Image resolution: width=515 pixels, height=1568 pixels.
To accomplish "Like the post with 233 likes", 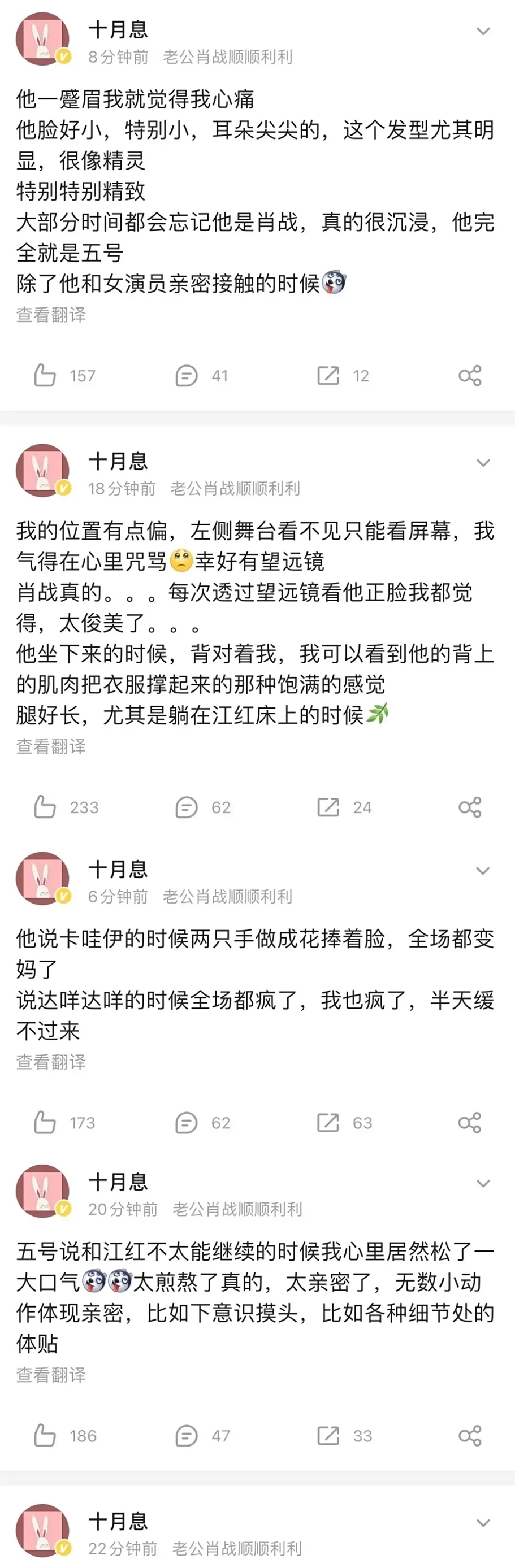I will pos(45,807).
